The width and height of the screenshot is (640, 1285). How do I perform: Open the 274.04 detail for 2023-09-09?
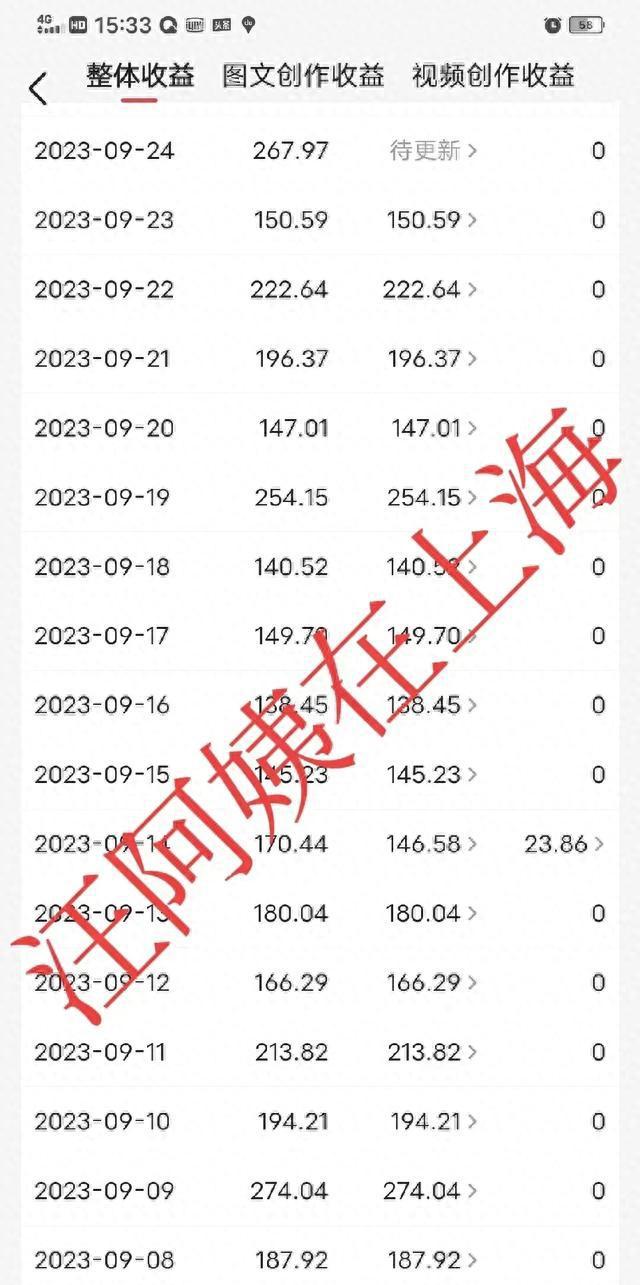coord(430,1191)
